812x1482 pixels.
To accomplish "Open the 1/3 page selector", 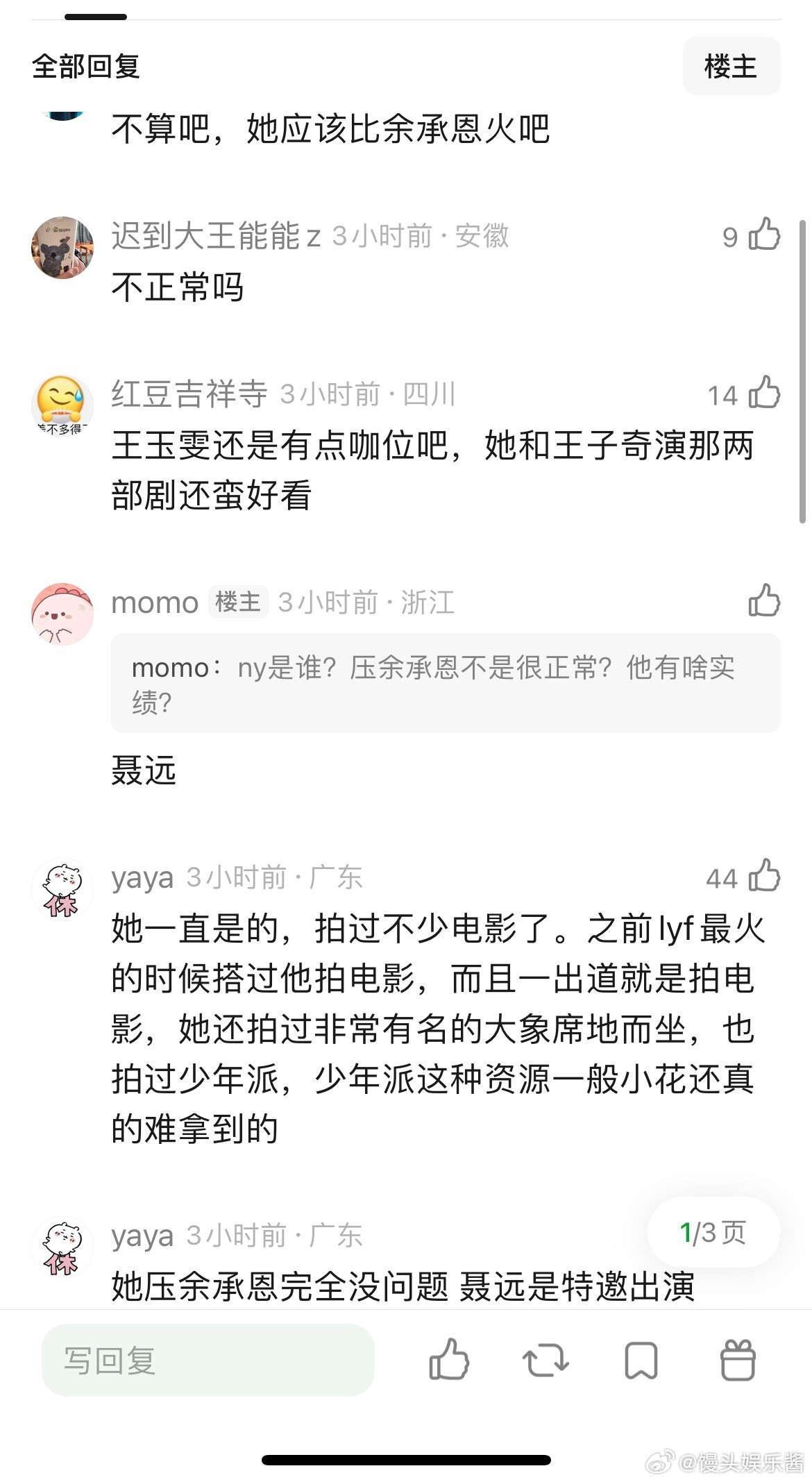I will [x=713, y=1233].
